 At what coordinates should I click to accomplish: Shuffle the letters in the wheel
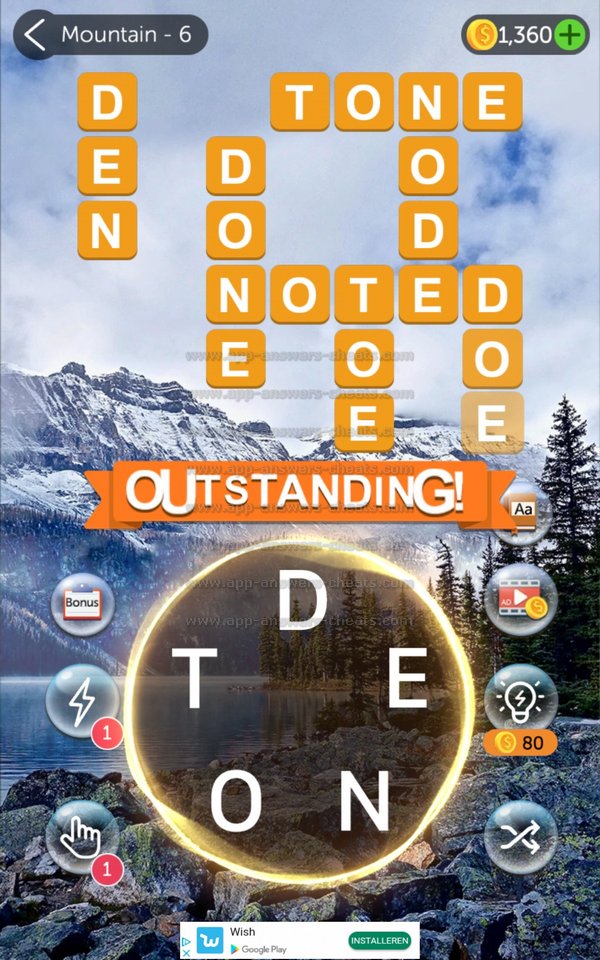click(x=520, y=836)
